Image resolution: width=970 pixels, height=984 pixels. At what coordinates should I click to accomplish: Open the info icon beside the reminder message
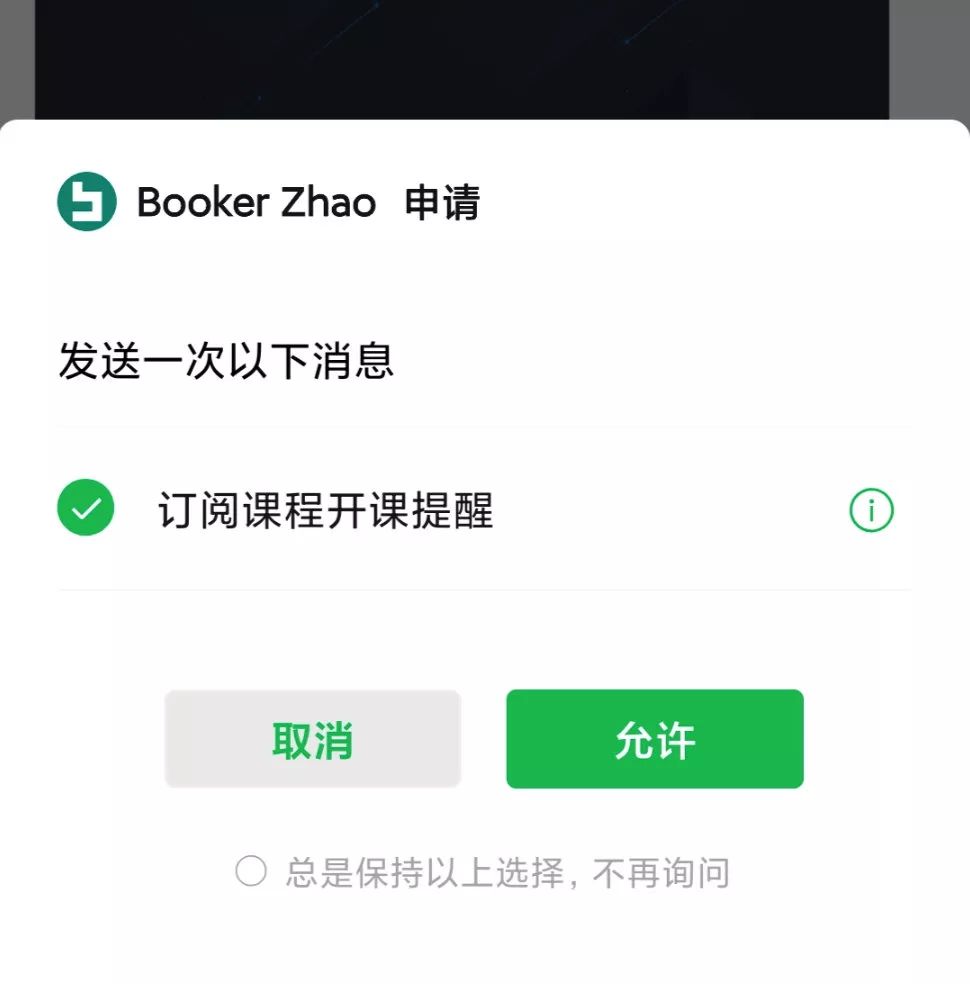point(871,510)
